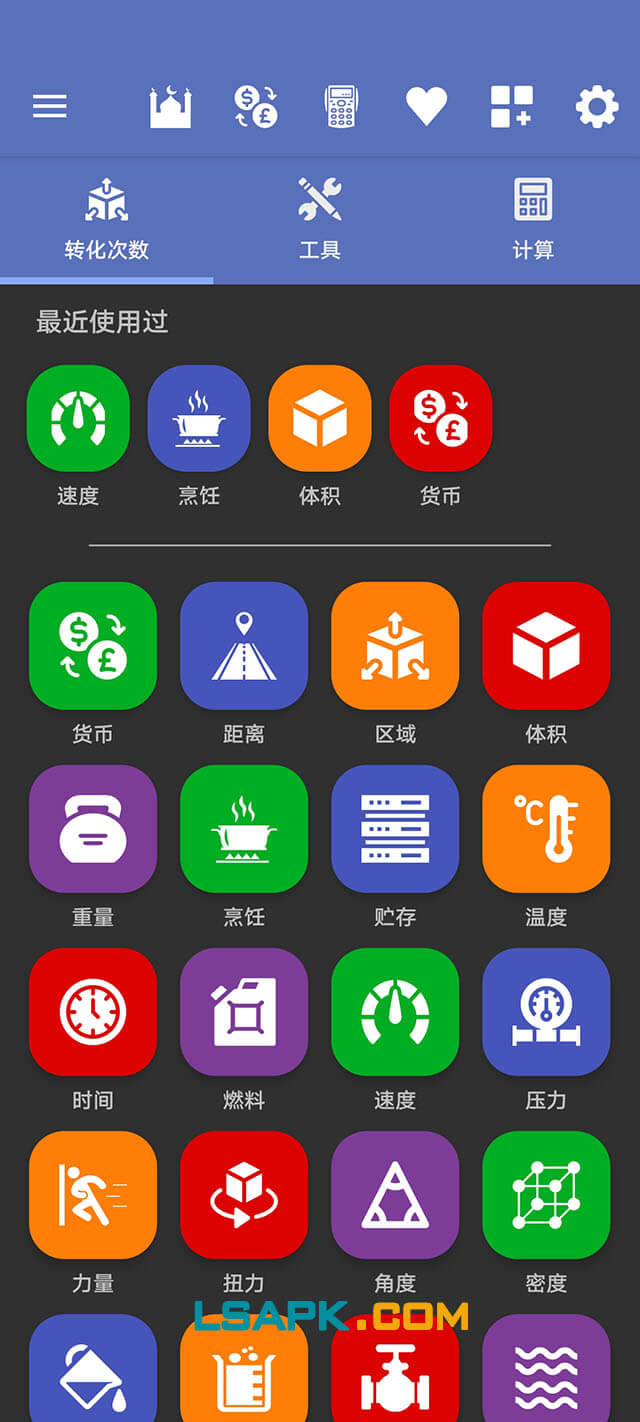Open currency exchange from the top bar
640x1422 pixels.
[x=256, y=106]
